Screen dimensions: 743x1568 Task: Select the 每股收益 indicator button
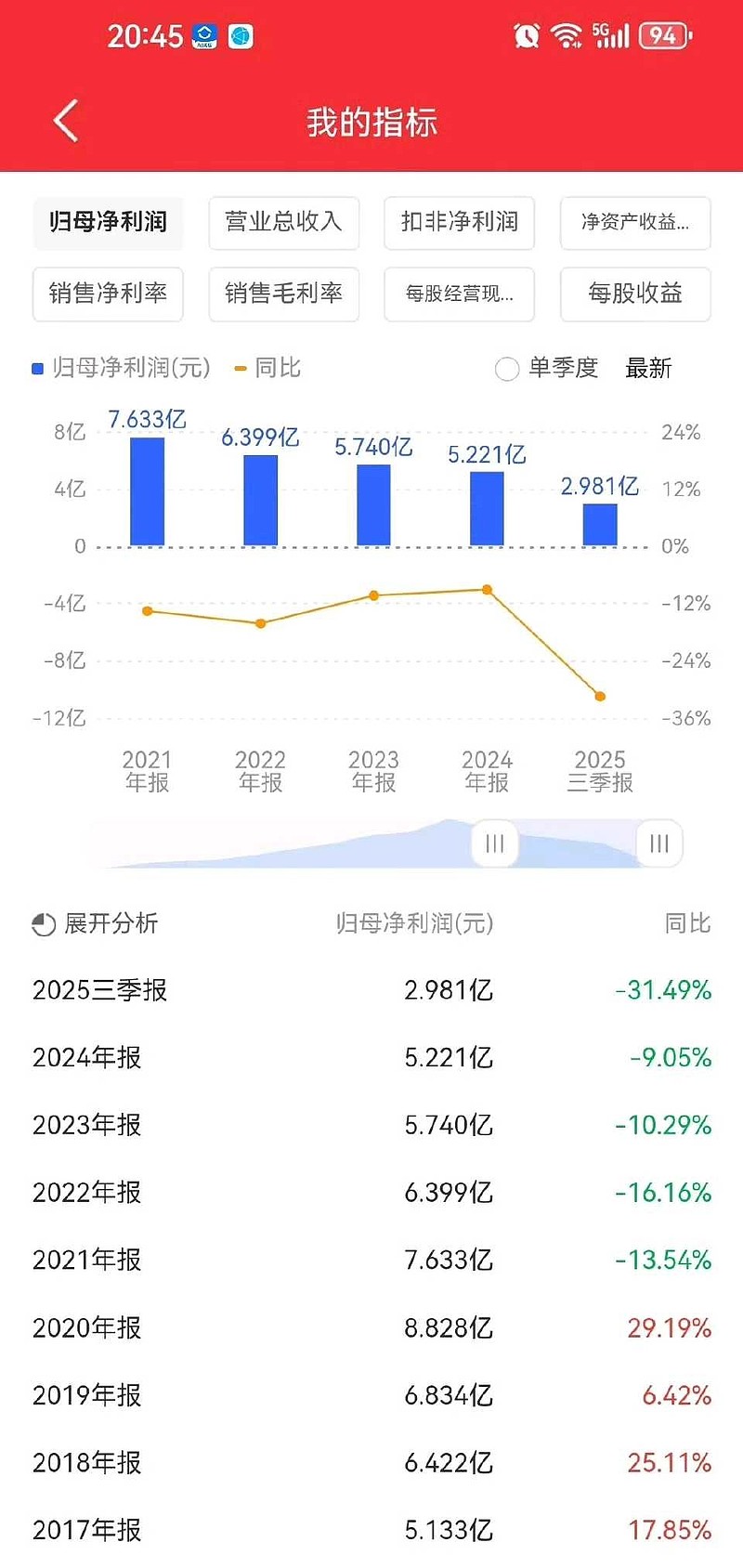click(x=635, y=294)
